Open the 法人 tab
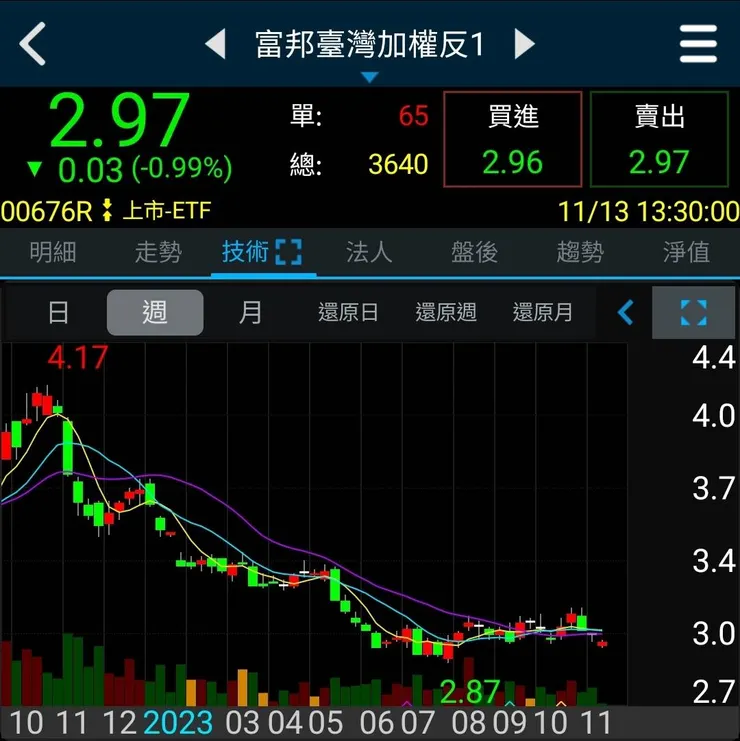 (x=368, y=252)
